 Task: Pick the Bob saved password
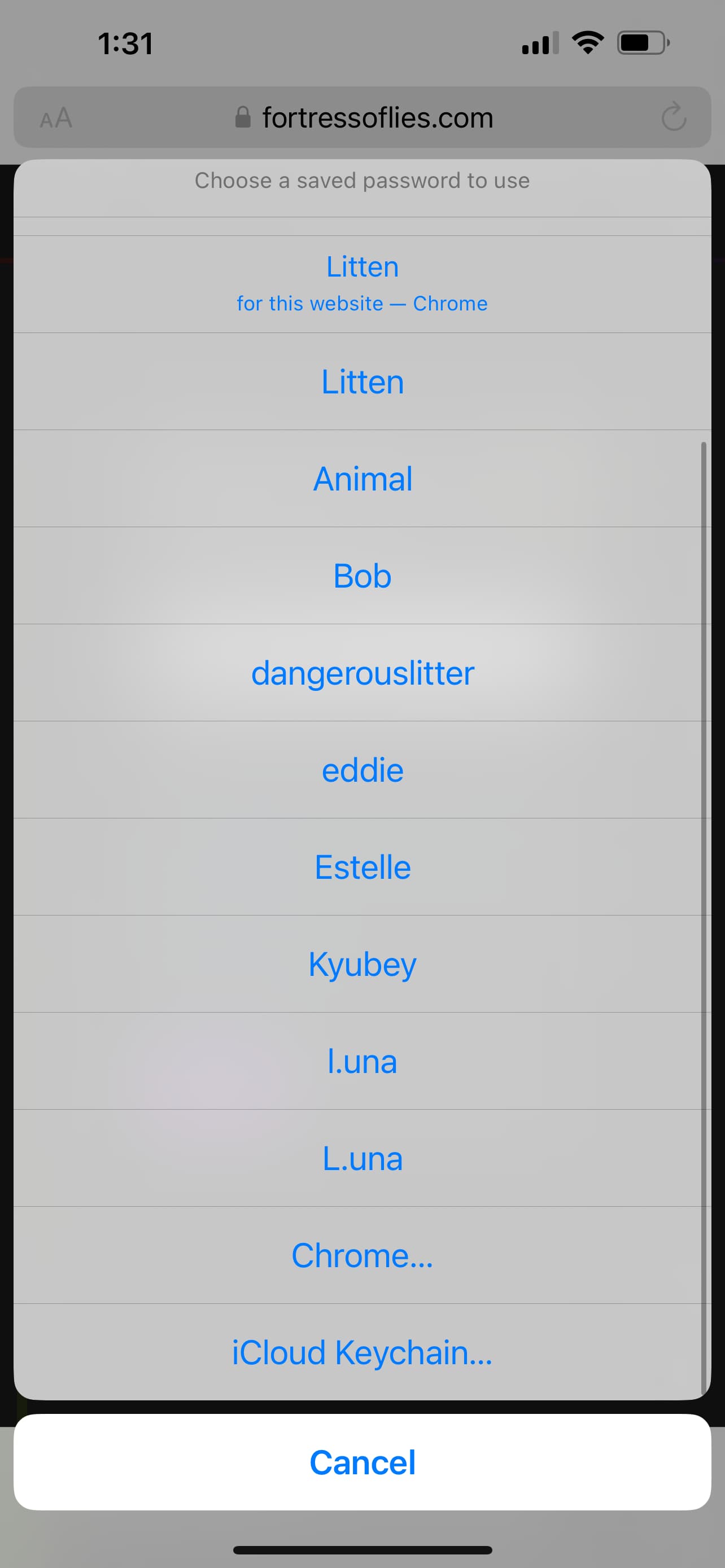[362, 576]
